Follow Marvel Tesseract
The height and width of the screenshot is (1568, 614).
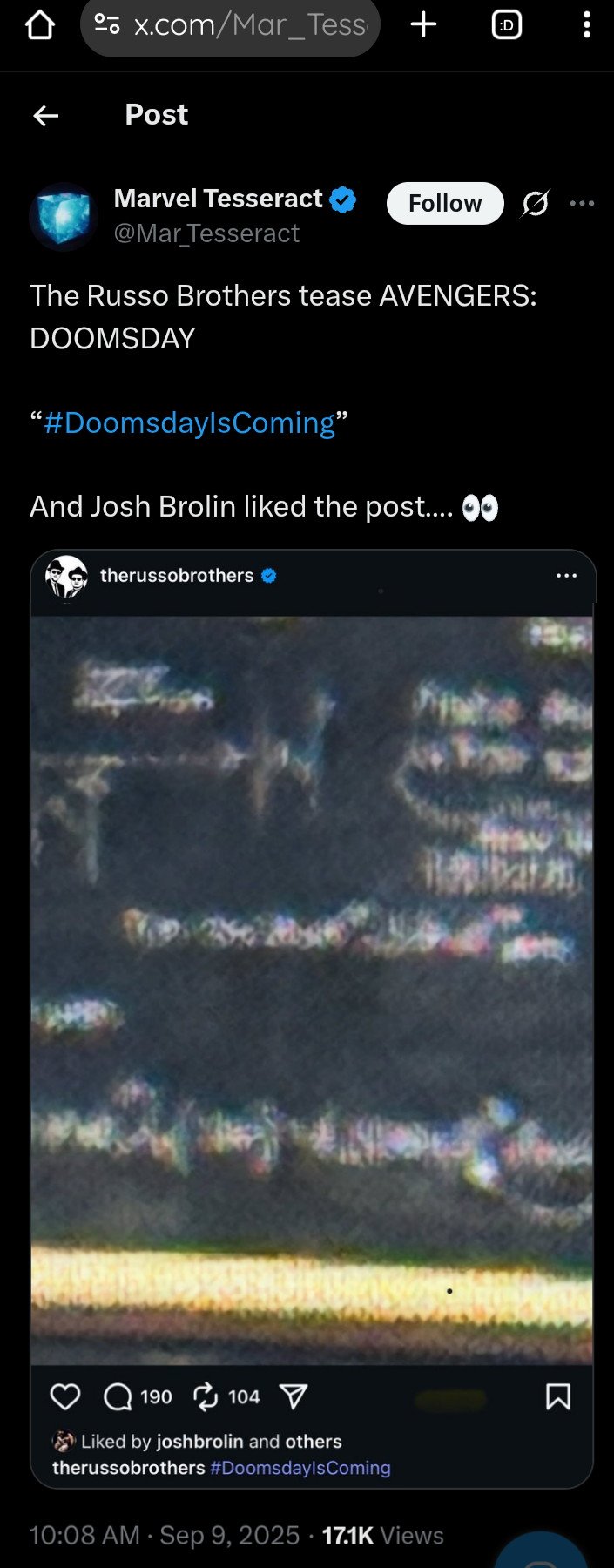click(x=444, y=203)
